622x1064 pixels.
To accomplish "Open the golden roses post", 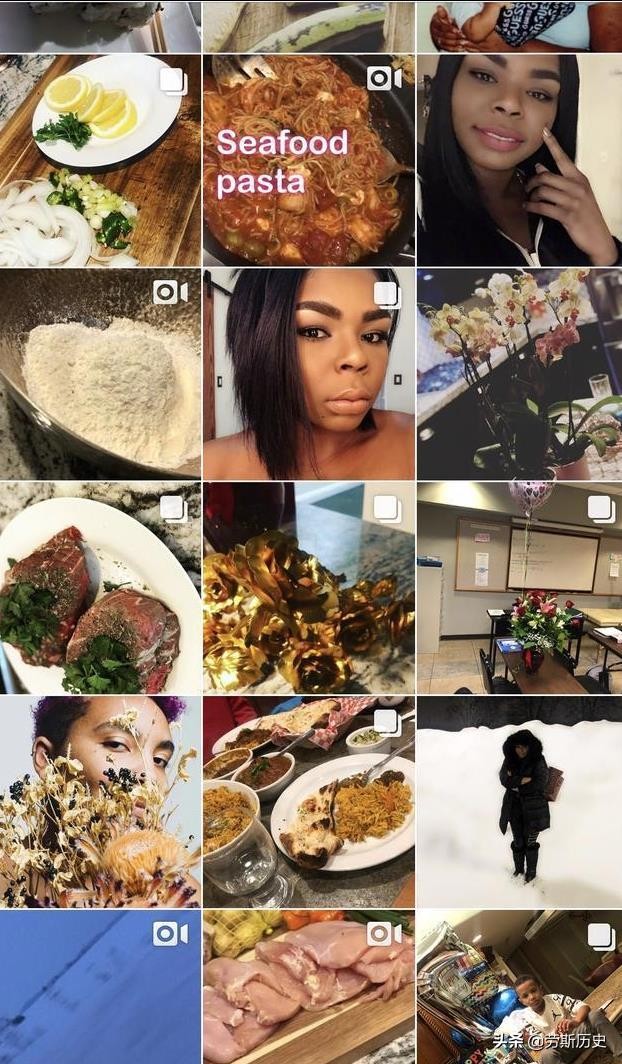I will click(308, 588).
